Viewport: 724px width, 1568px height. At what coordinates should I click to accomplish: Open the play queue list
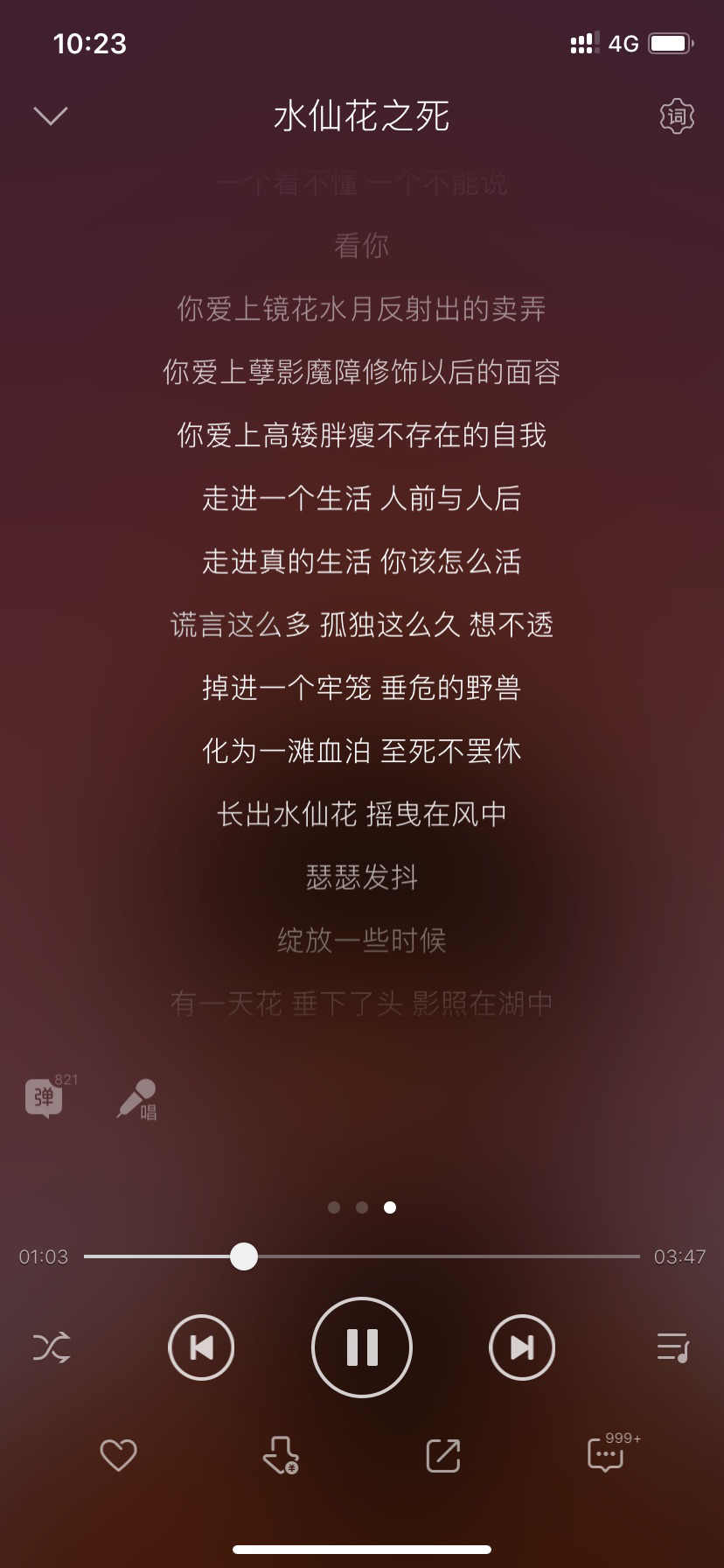click(x=673, y=1347)
